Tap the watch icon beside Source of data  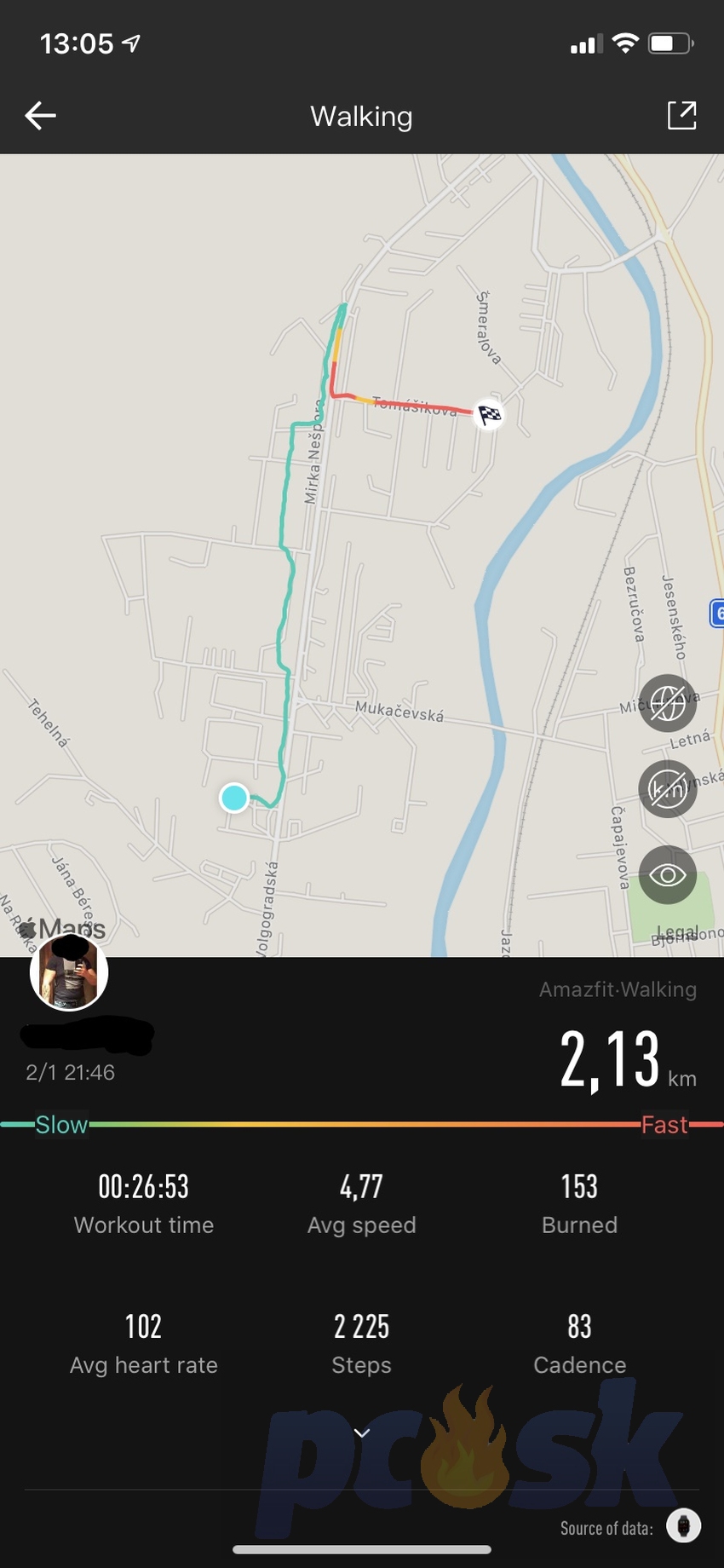683,1526
